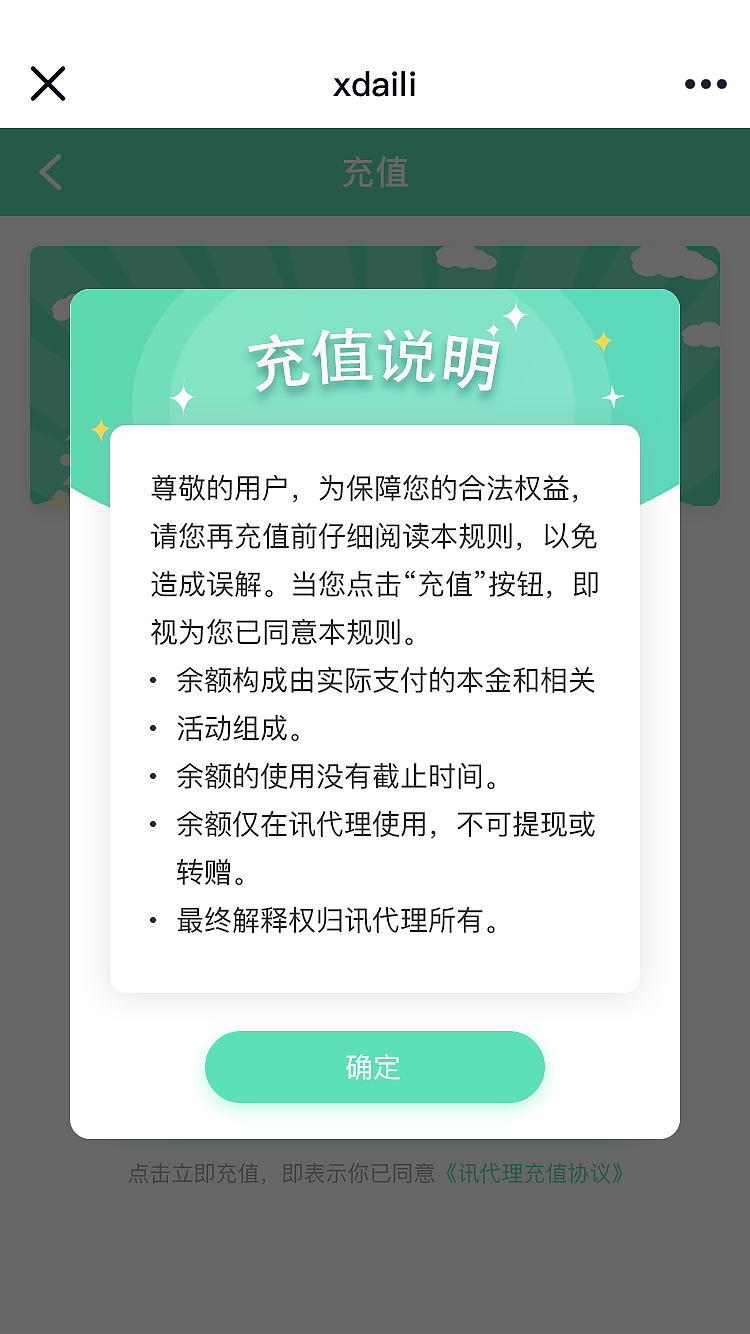
Task: Close the xdaili mini program page
Action: pyautogui.click(x=48, y=84)
